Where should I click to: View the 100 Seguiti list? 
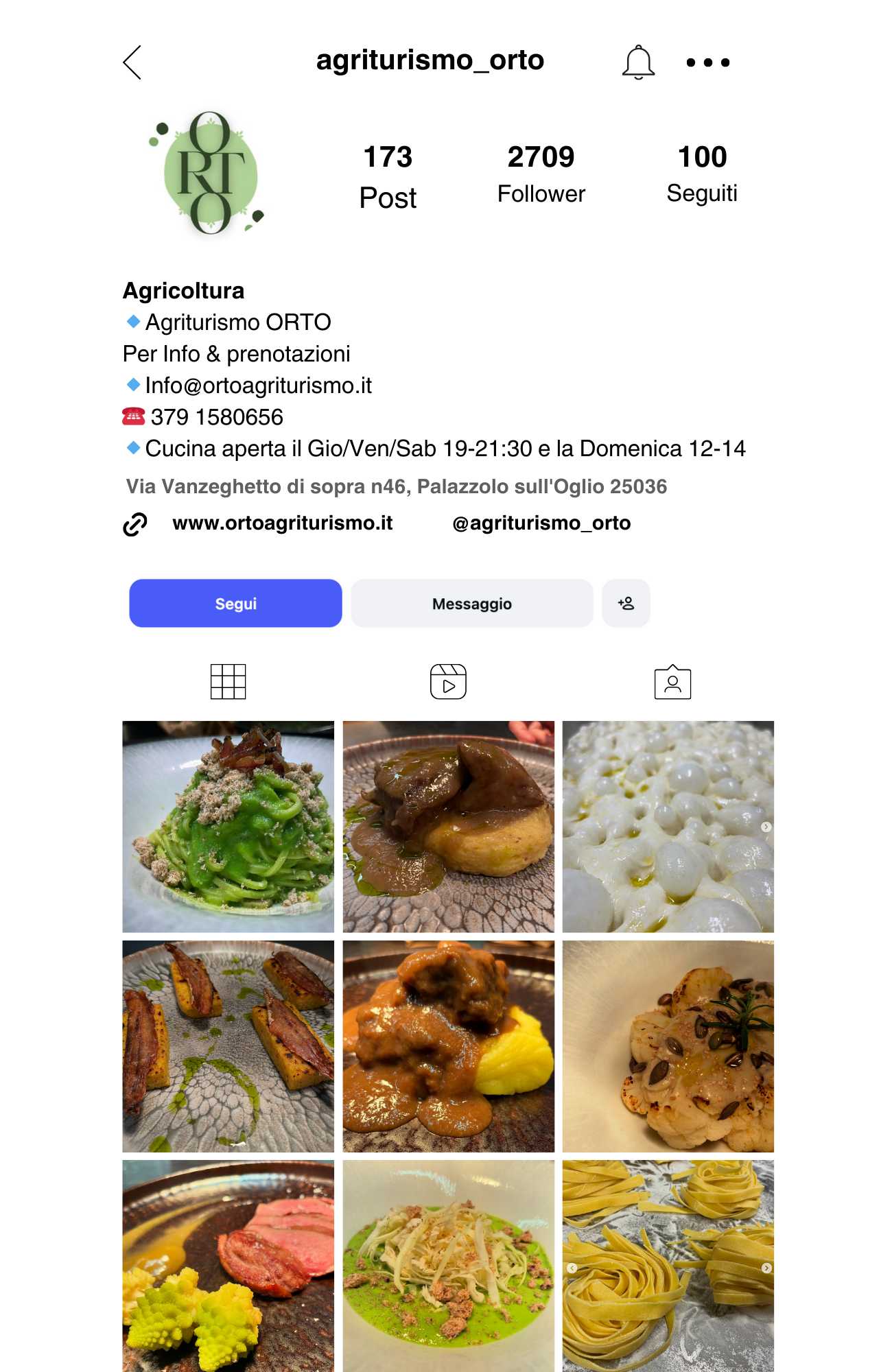pos(702,174)
